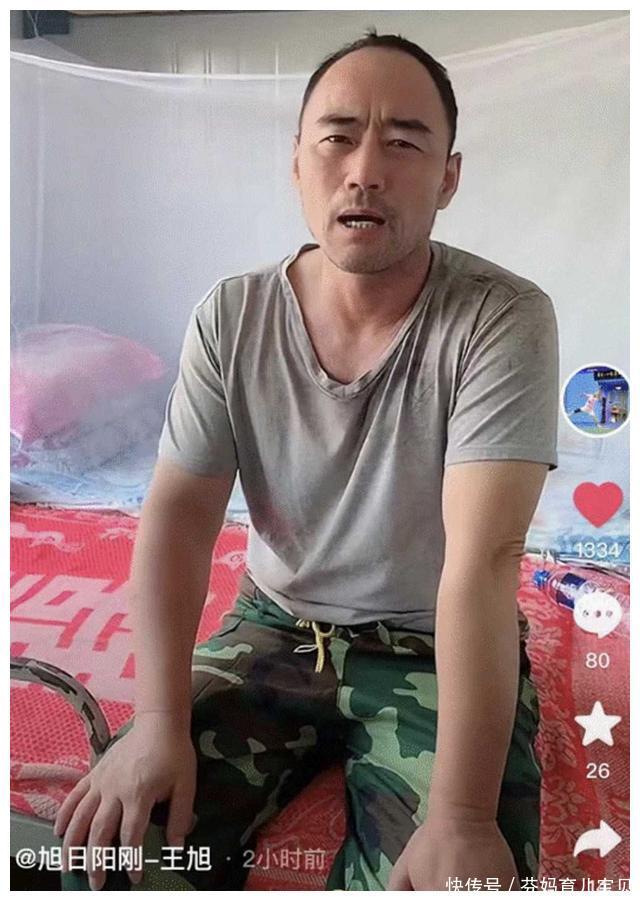Open the @旭日阳刚-王旭 profile link
The width and height of the screenshot is (640, 901).
113,859
